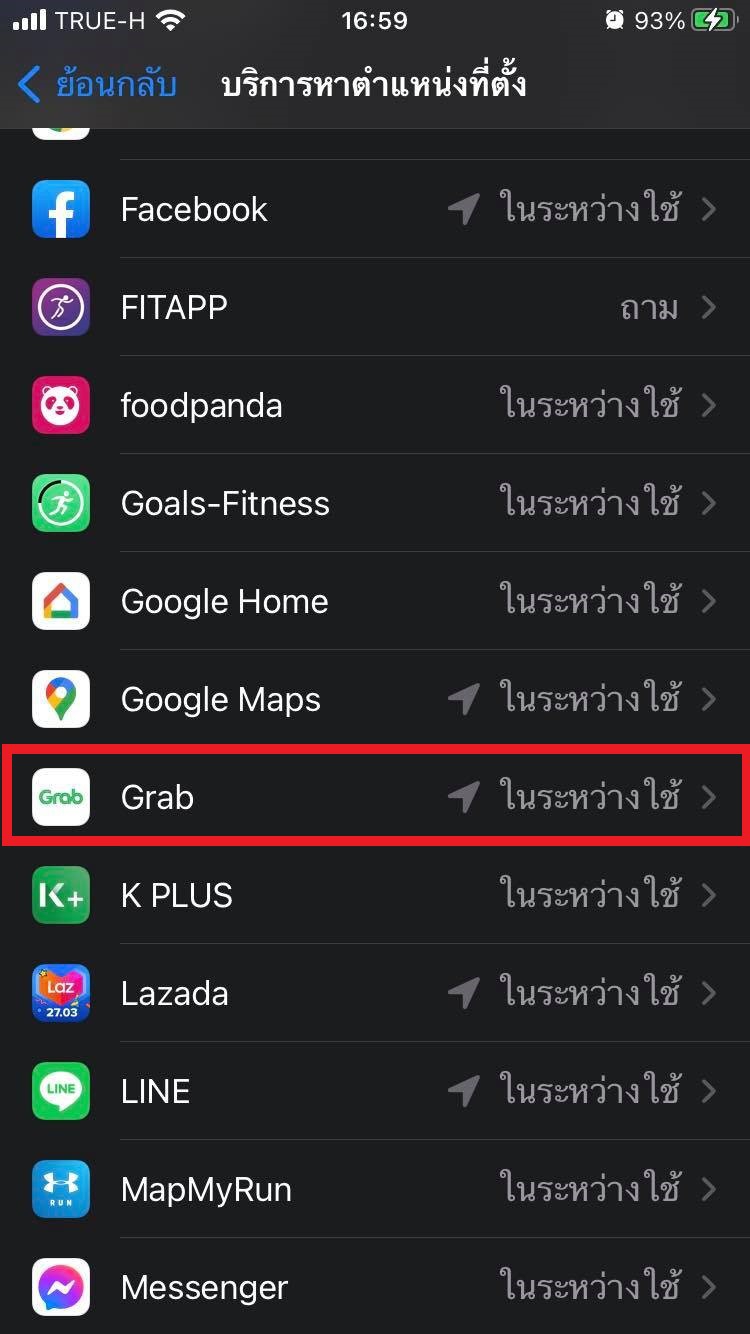Image resolution: width=750 pixels, height=1334 pixels.
Task: Select foodpanda location settings
Action: pyautogui.click(x=375, y=405)
